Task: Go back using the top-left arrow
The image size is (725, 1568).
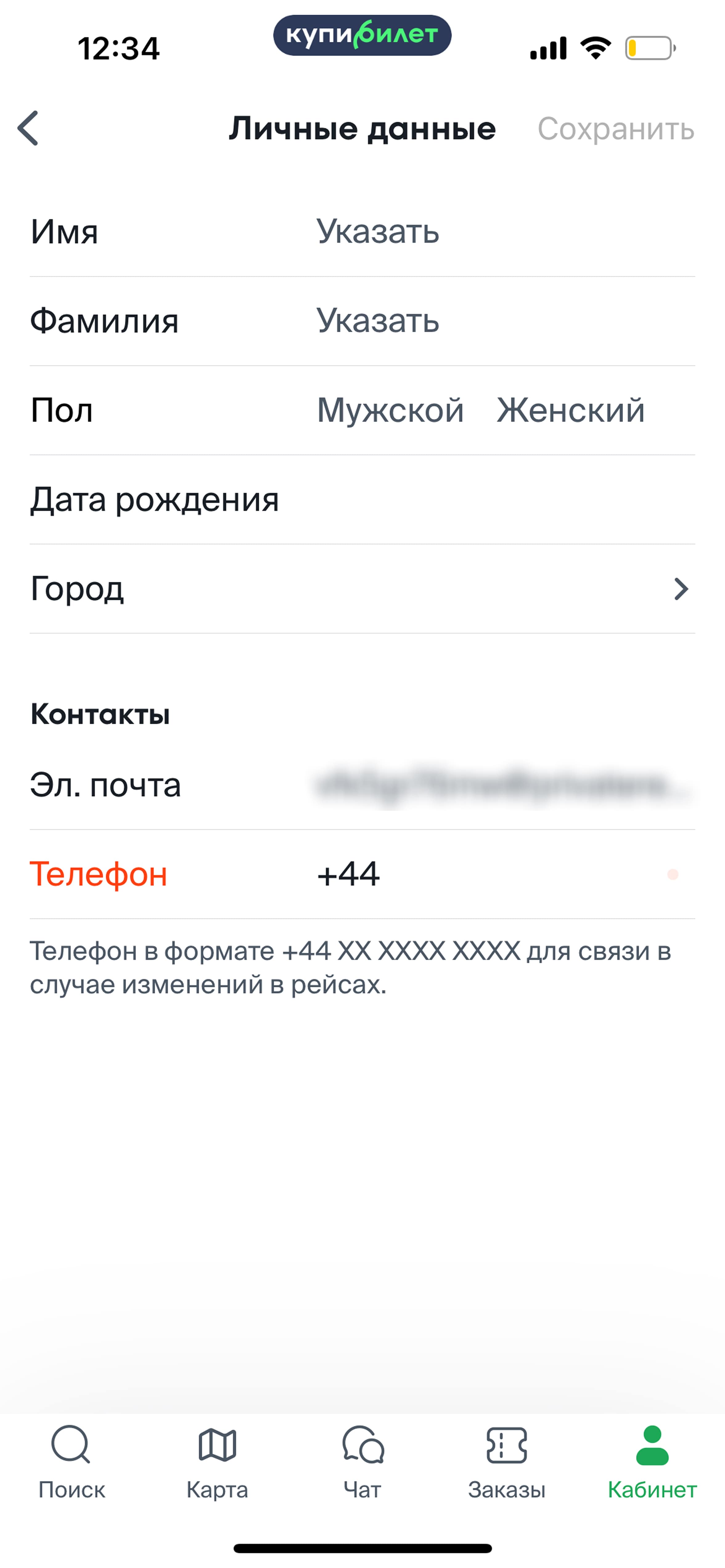Action: [28, 128]
